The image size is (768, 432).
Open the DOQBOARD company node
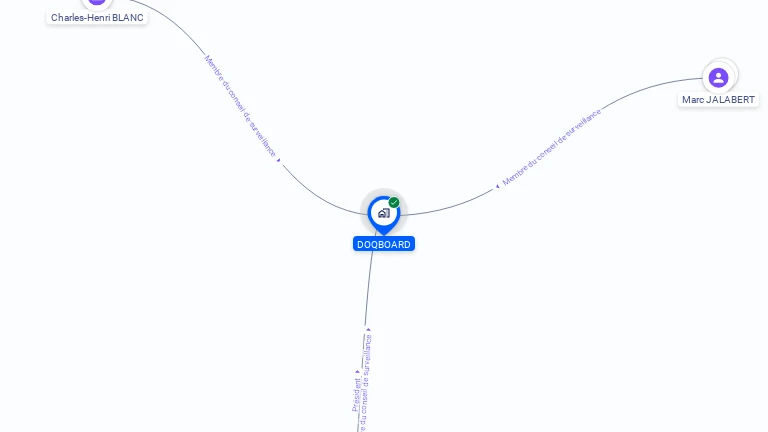point(383,213)
